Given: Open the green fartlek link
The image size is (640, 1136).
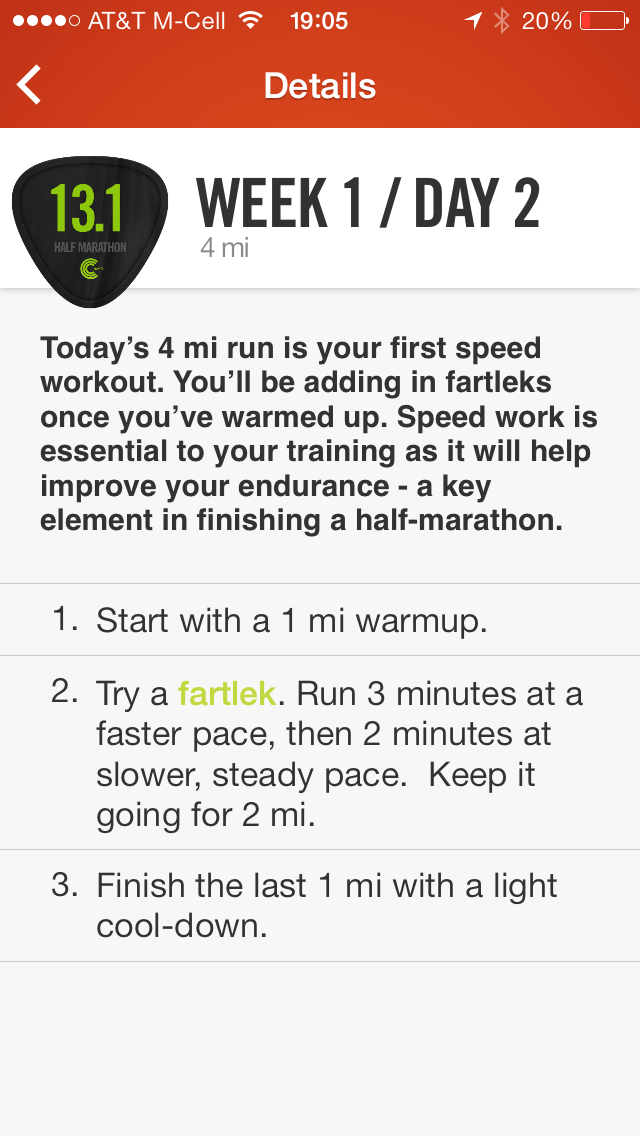Looking at the screenshot, I should [226, 693].
